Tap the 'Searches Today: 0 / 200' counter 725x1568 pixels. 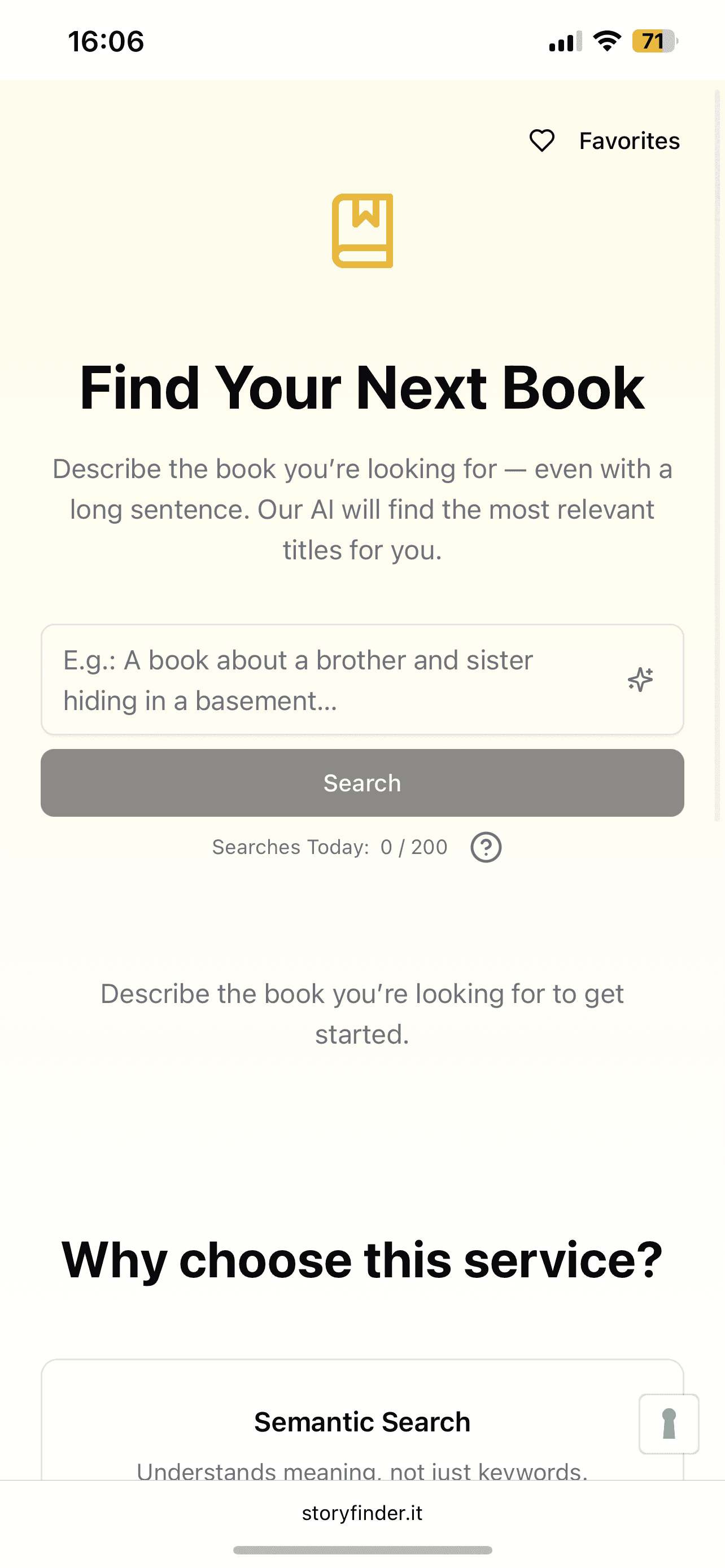[329, 847]
